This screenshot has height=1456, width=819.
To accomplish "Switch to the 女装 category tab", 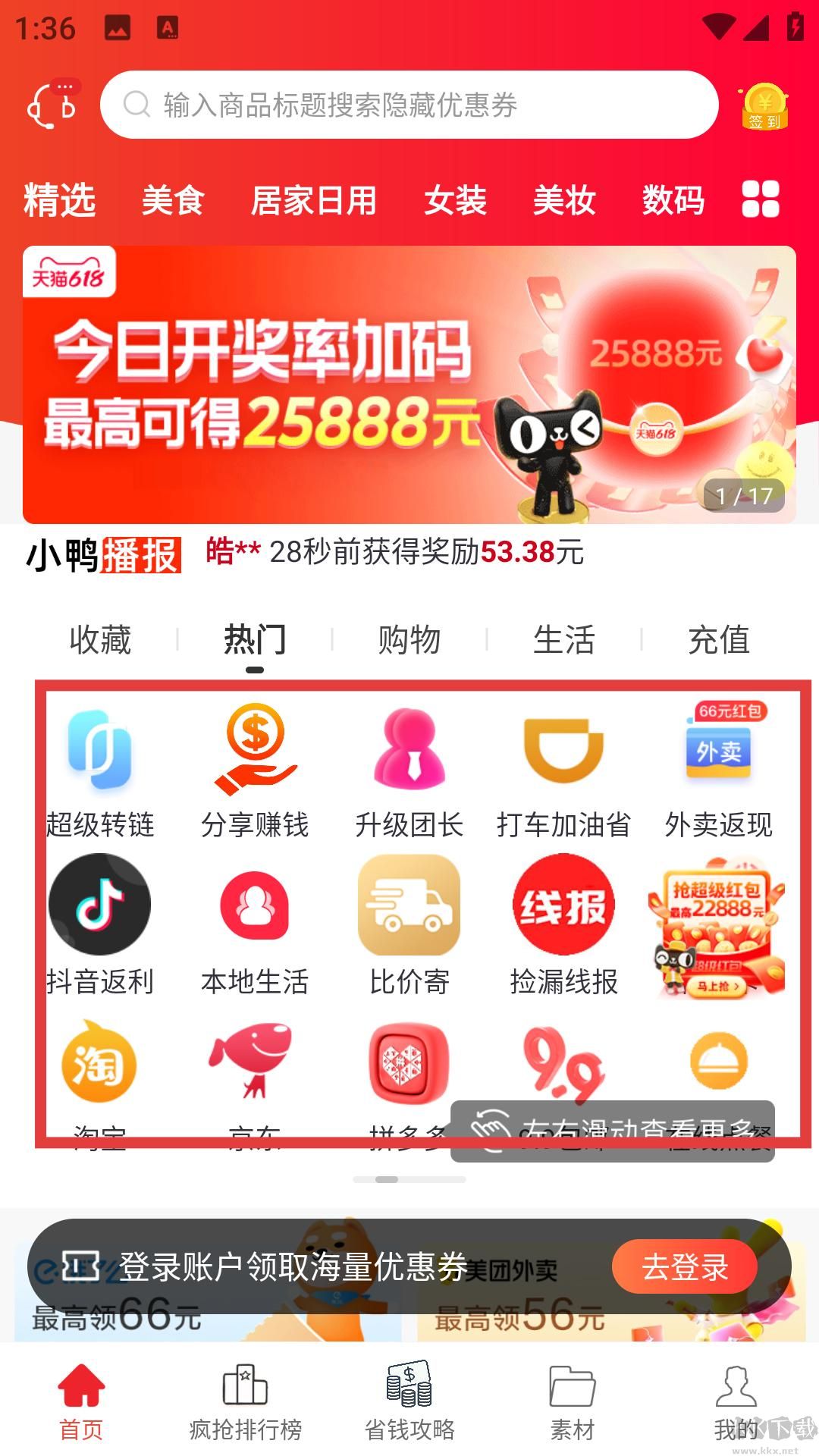I will (x=455, y=200).
